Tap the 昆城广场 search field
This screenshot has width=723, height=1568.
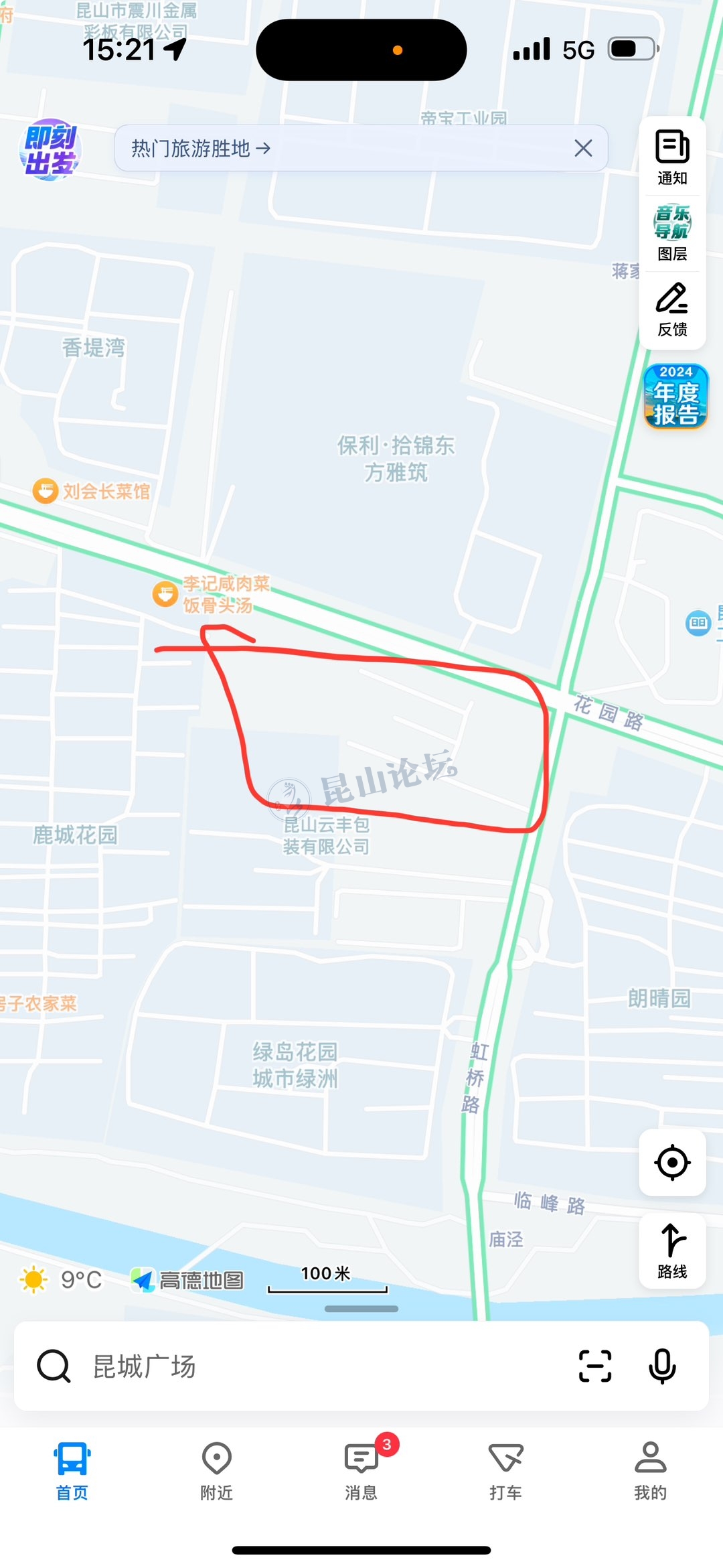[x=301, y=1366]
